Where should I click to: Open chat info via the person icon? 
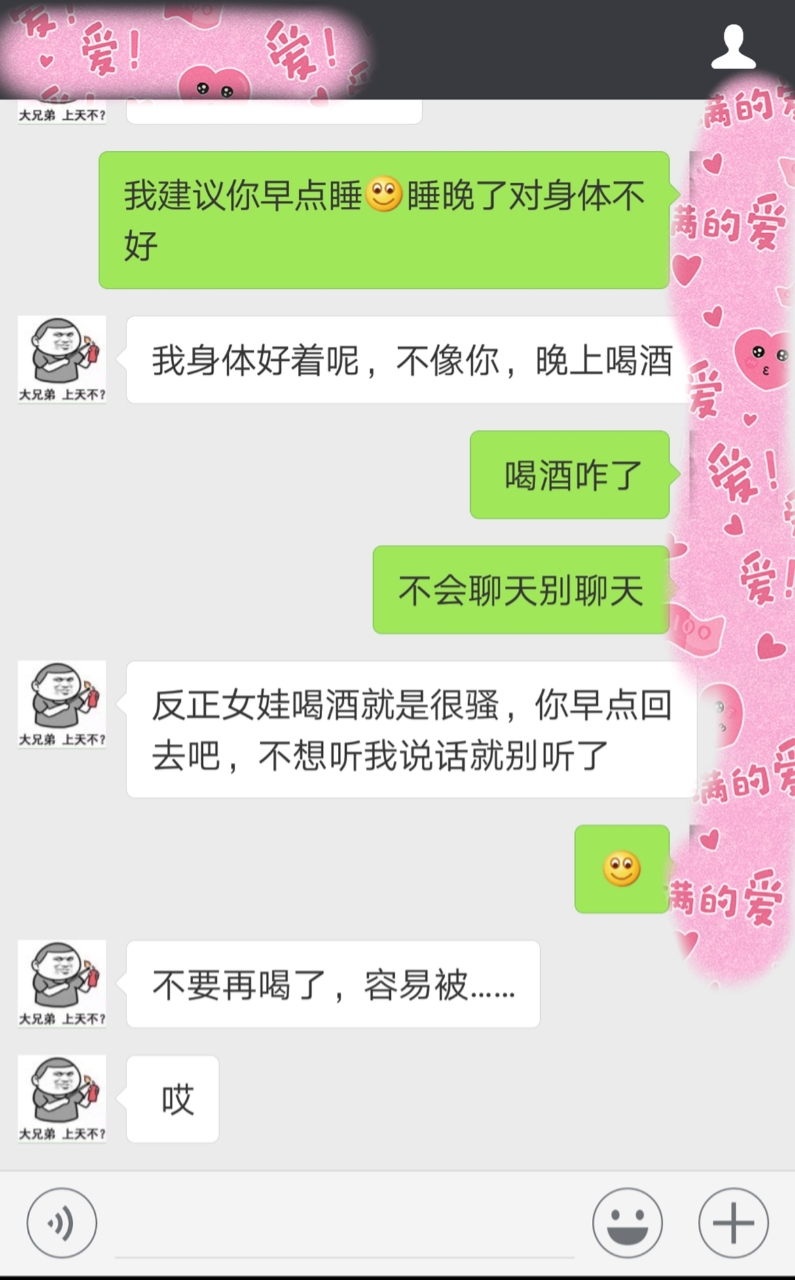pyautogui.click(x=733, y=48)
